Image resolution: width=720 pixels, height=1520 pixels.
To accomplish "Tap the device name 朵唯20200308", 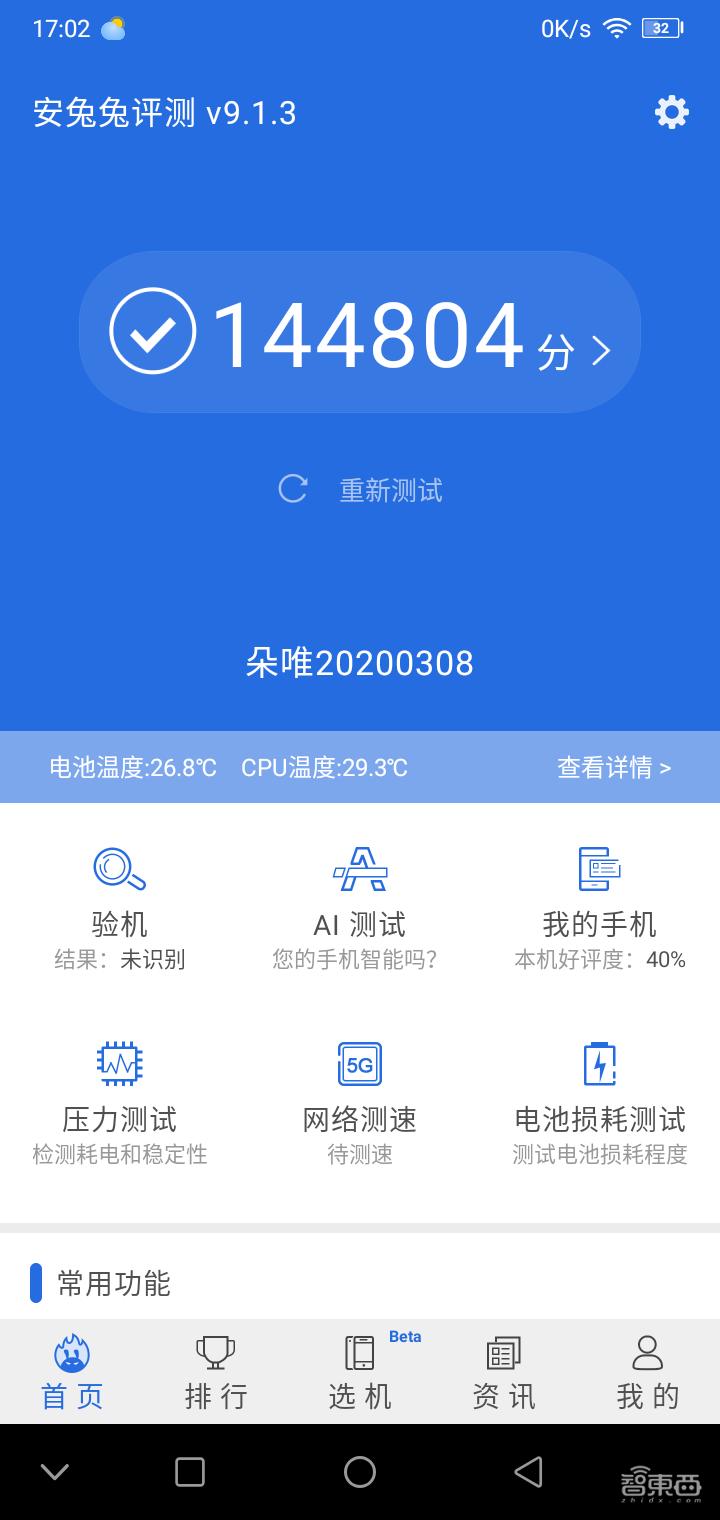I will pyautogui.click(x=360, y=663).
